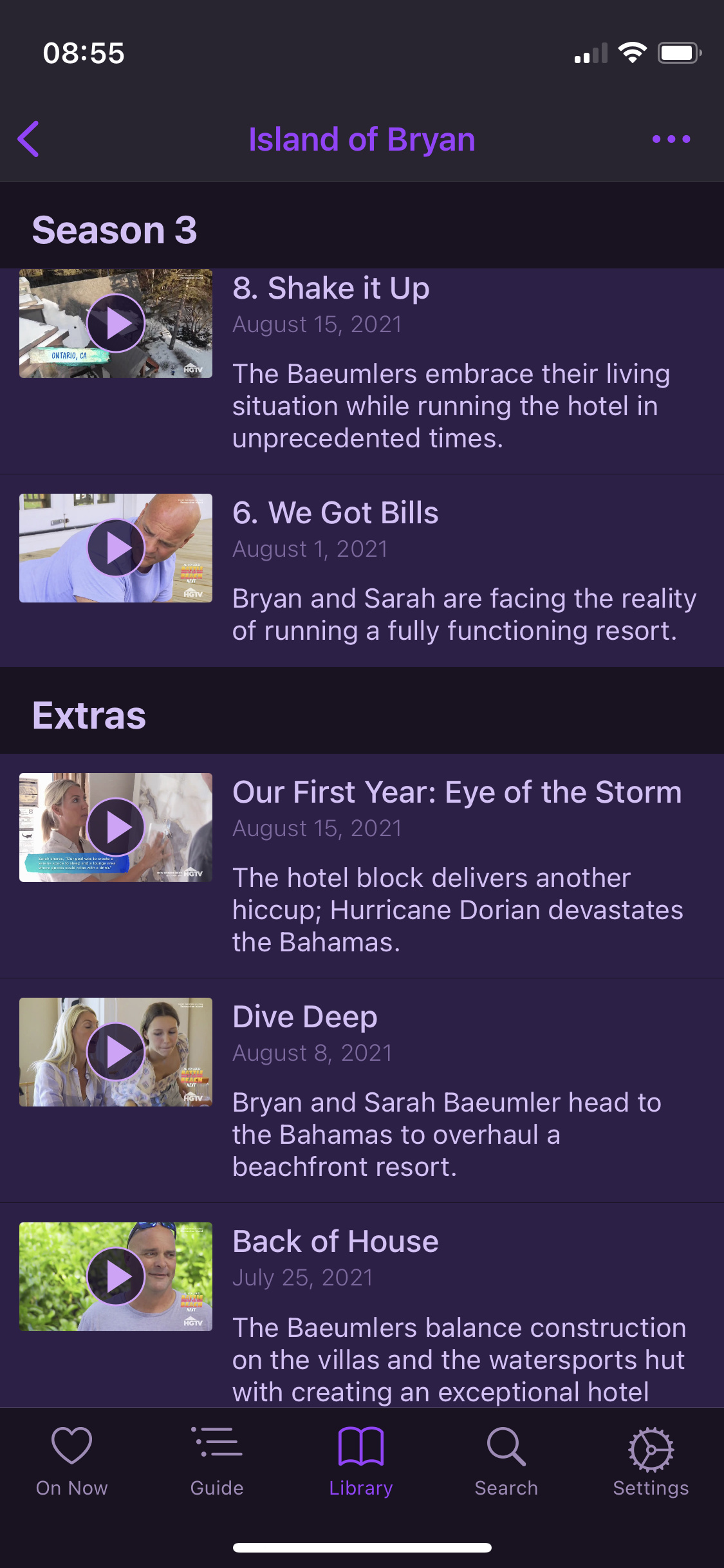
Task: Switch to the On Now tab
Action: pyautogui.click(x=71, y=1461)
